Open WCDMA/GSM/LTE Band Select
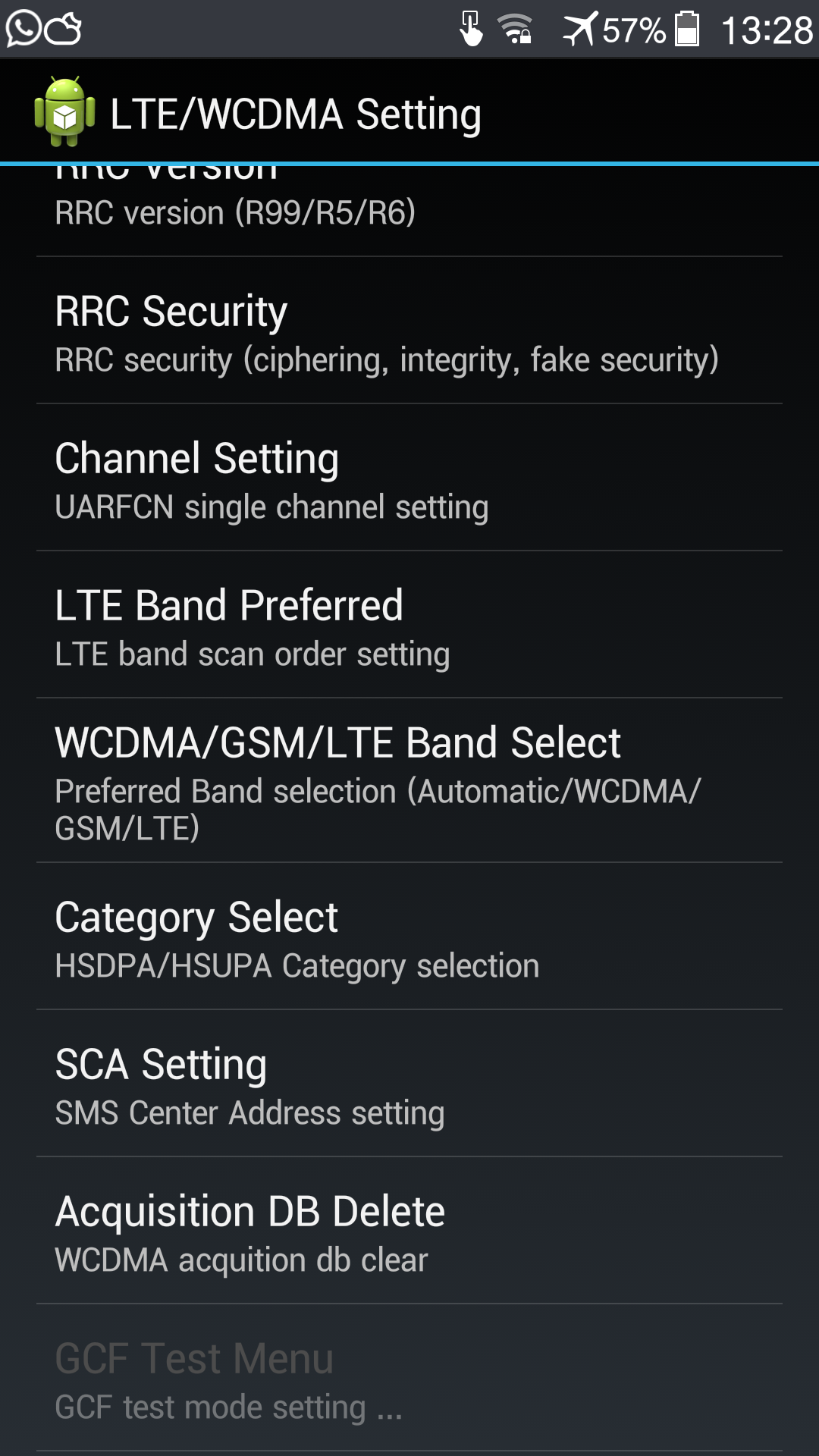The height and width of the screenshot is (1456, 819). point(409,780)
